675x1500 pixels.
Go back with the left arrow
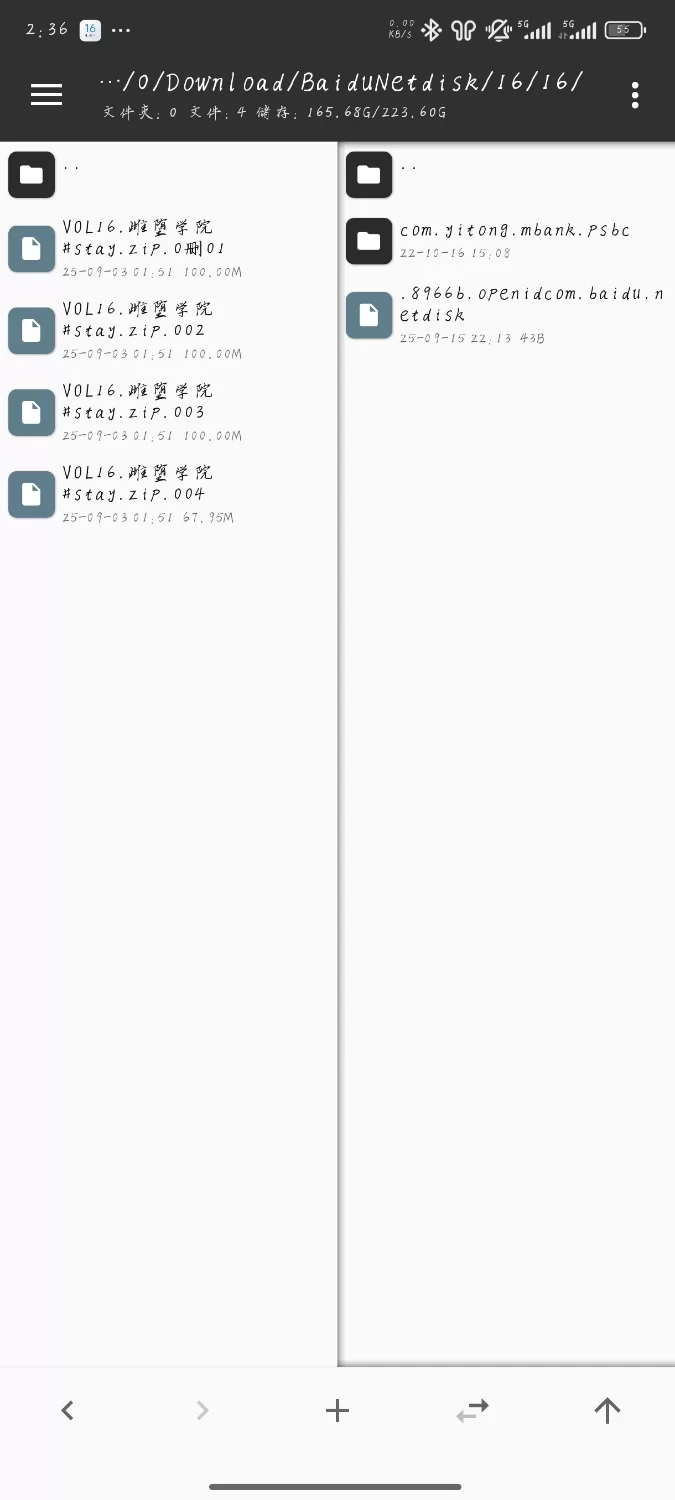click(x=67, y=1410)
